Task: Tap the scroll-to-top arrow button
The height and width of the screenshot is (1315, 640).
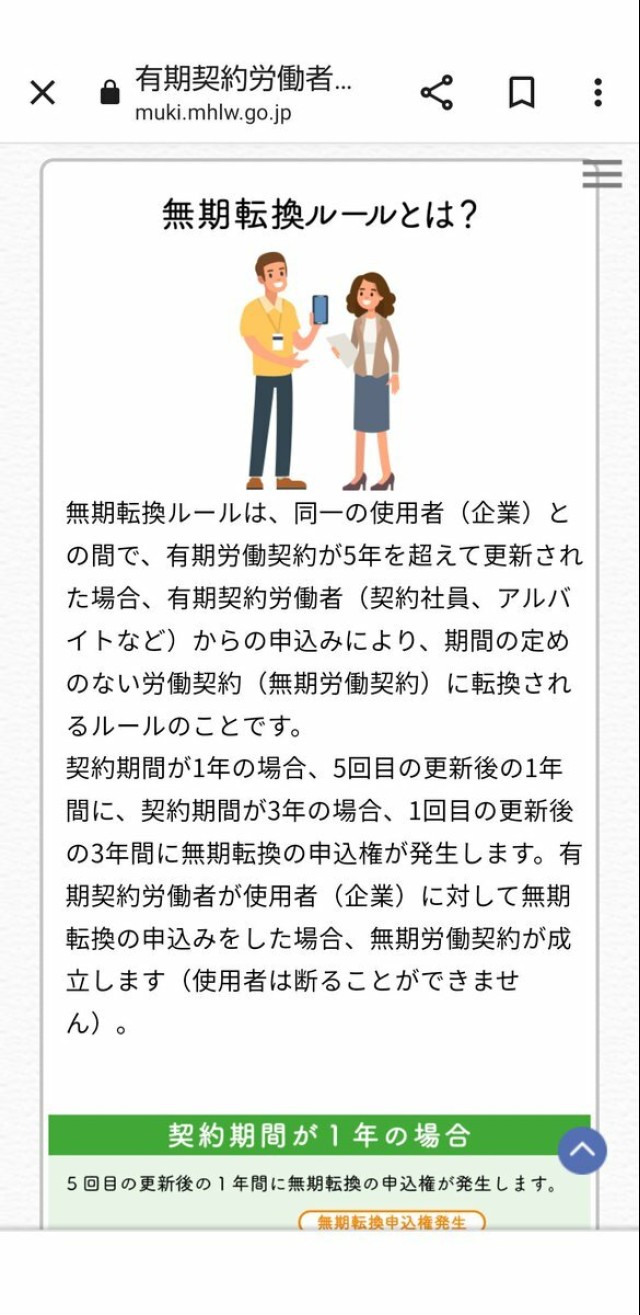Action: click(582, 1150)
